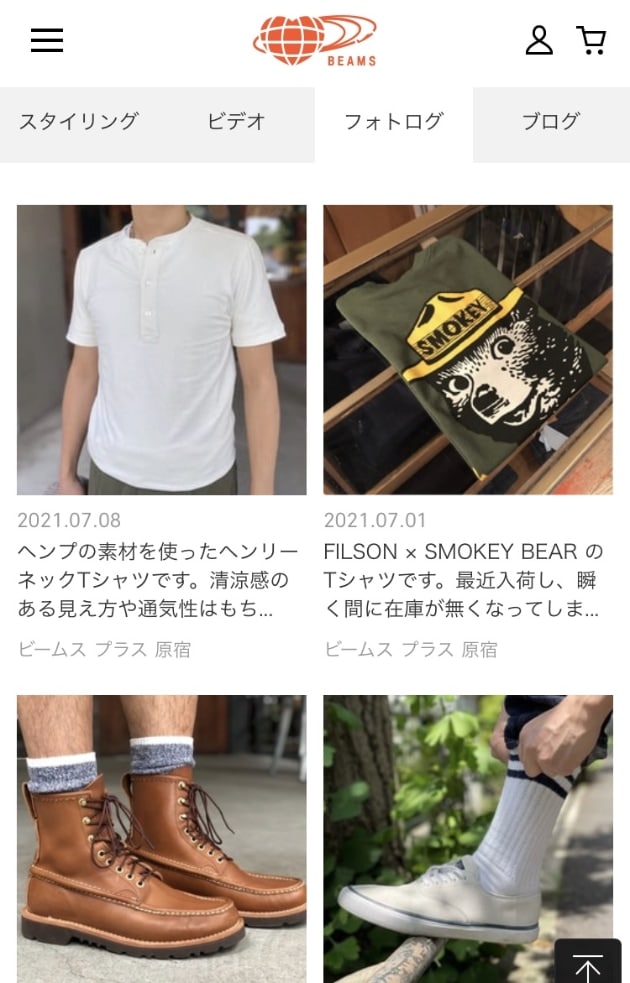Go to BEAMS home via logo
The width and height of the screenshot is (630, 983).
click(314, 40)
